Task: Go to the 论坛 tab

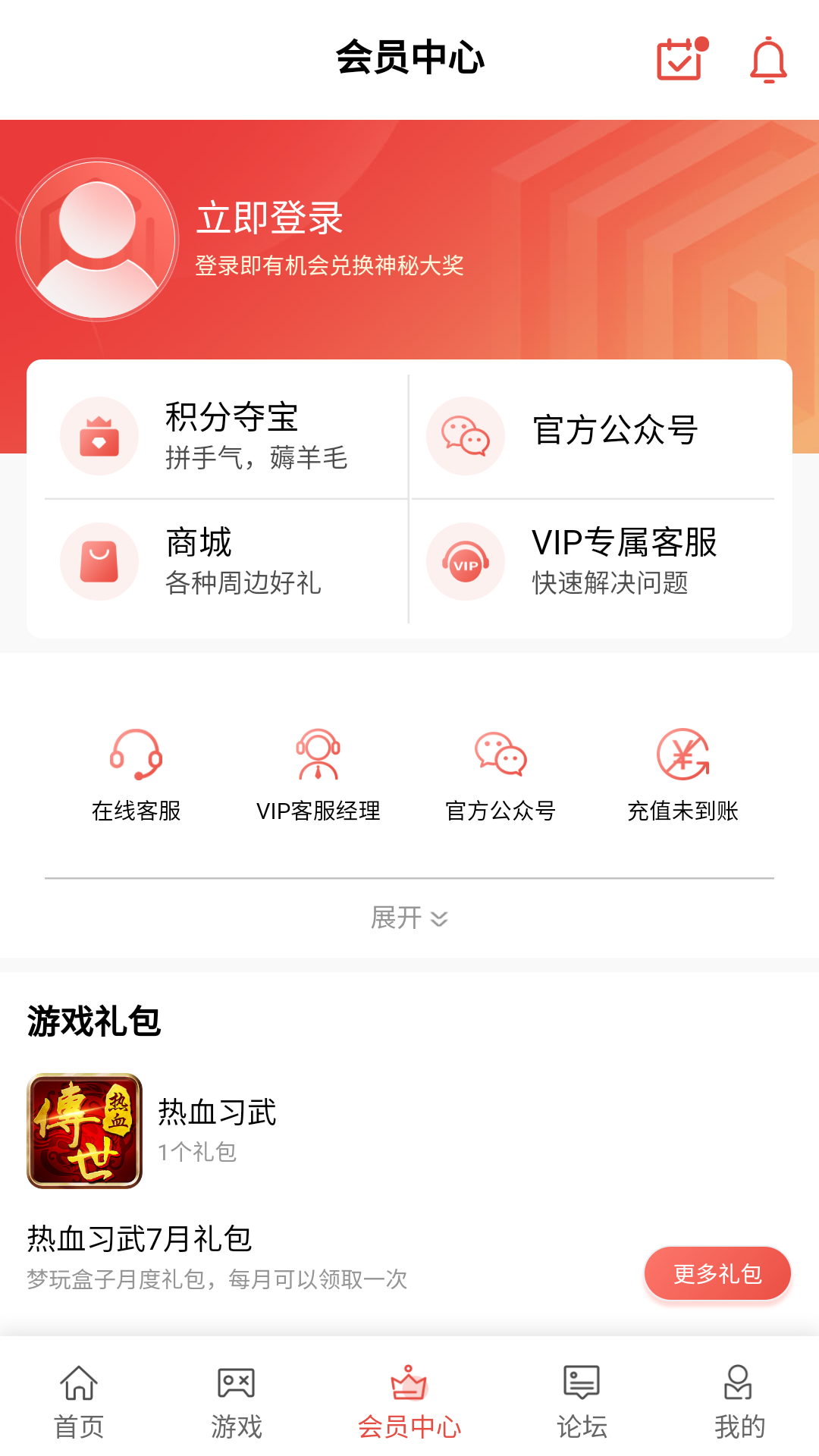Action: point(582,1403)
